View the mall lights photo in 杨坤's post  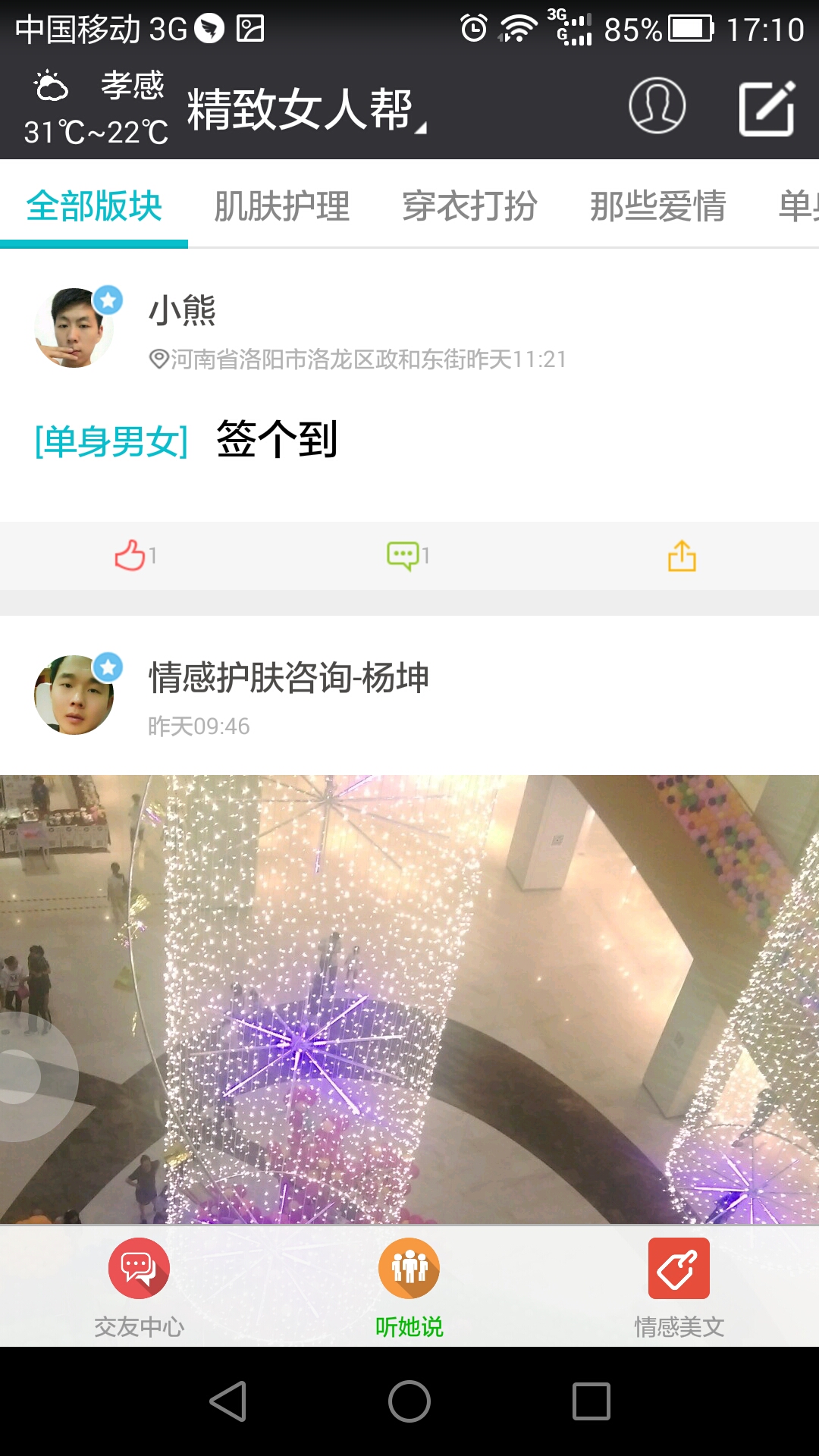click(409, 999)
